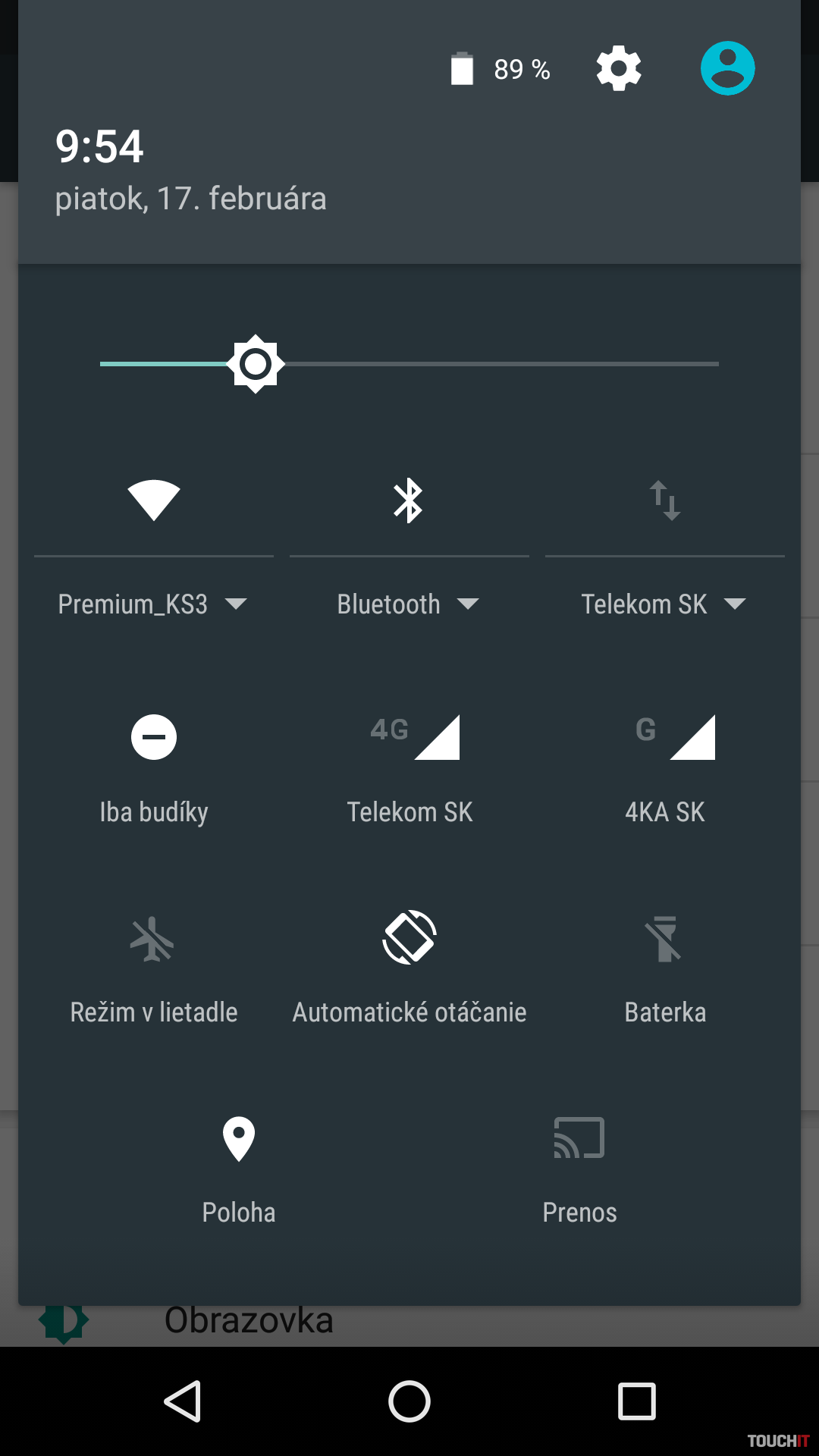The width and height of the screenshot is (819, 1456).
Task: Enable Režim v lietadle airplane mode
Action: pyautogui.click(x=154, y=939)
